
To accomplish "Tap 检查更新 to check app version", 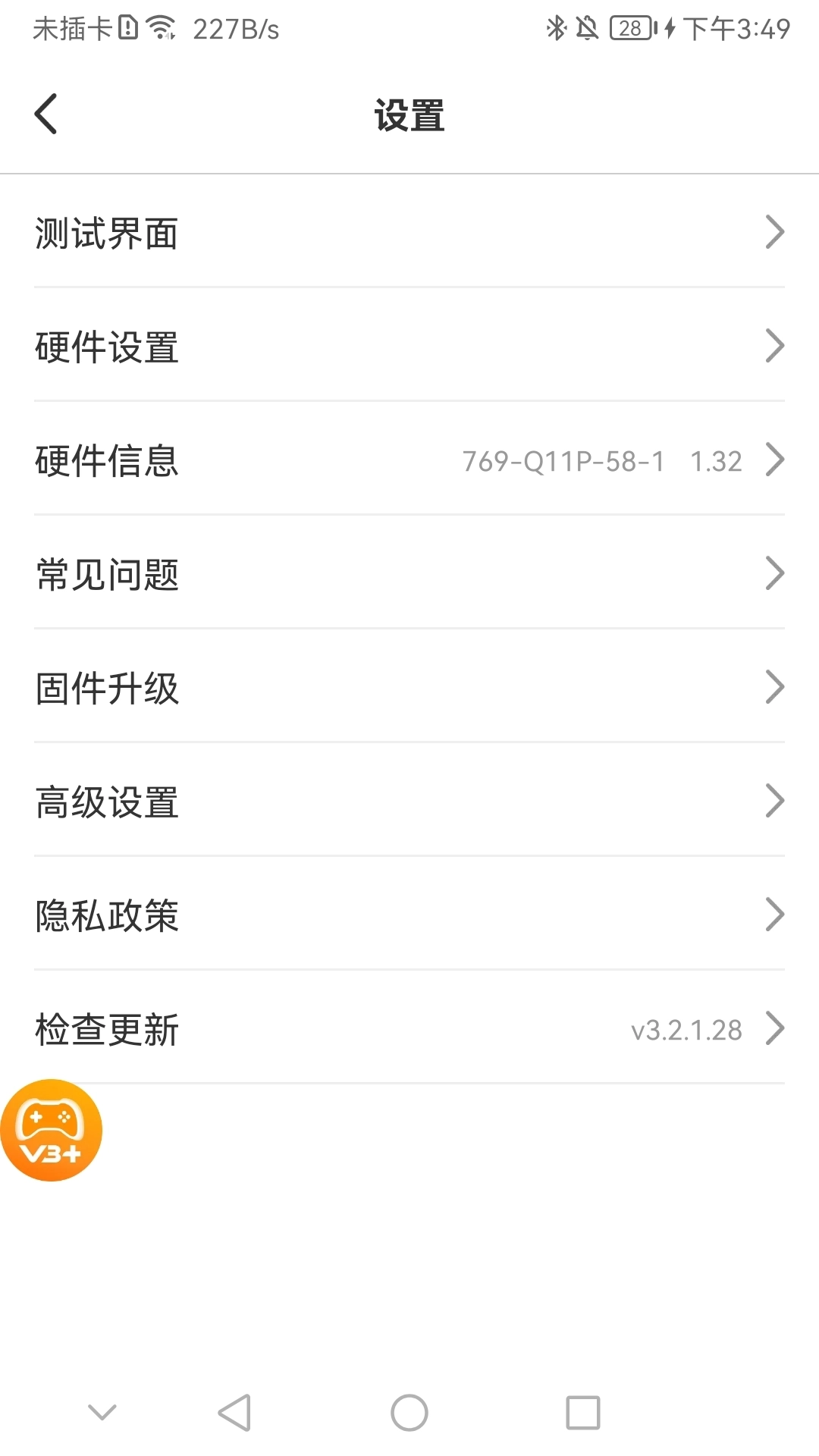I will tap(409, 1028).
